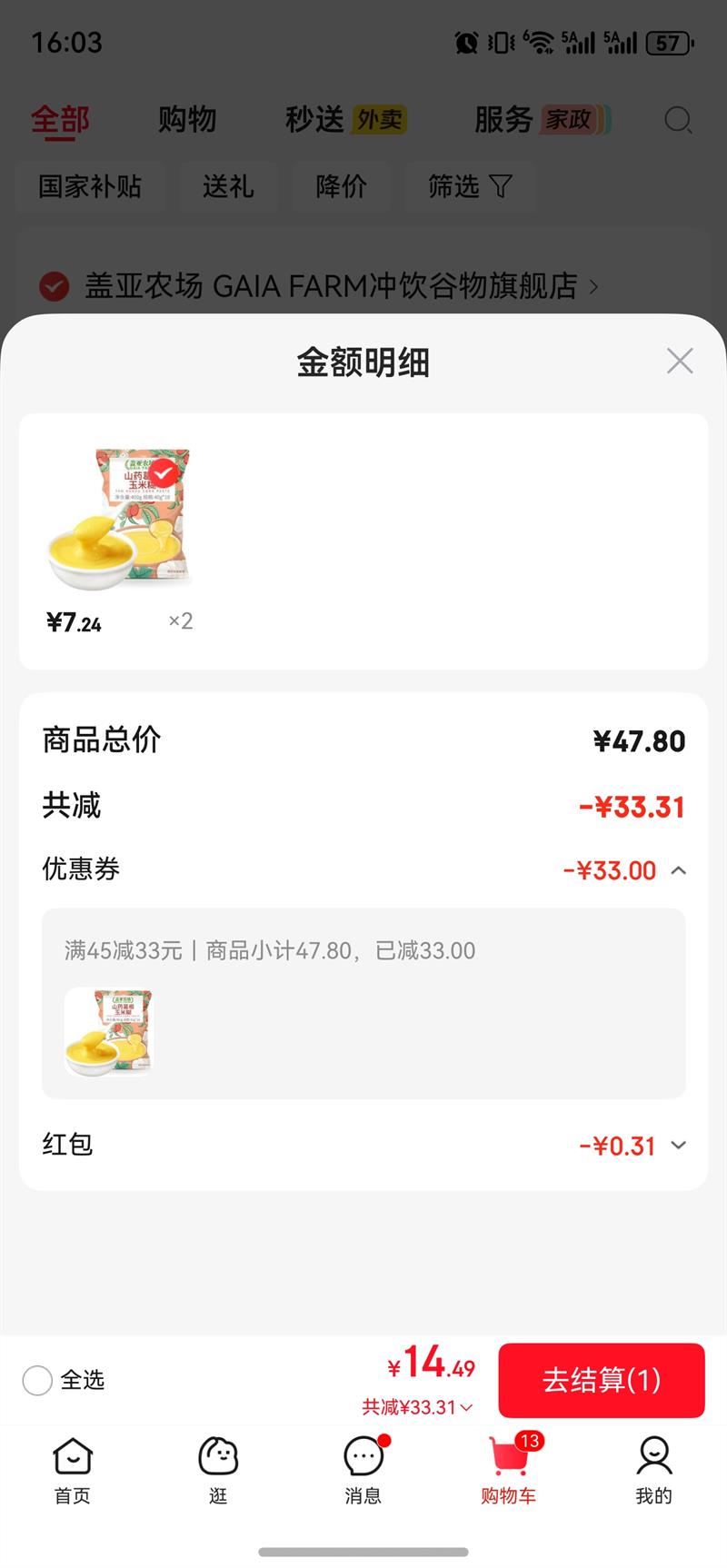Open the 消息 tab
This screenshot has height=1568, width=727.
pyautogui.click(x=363, y=1471)
